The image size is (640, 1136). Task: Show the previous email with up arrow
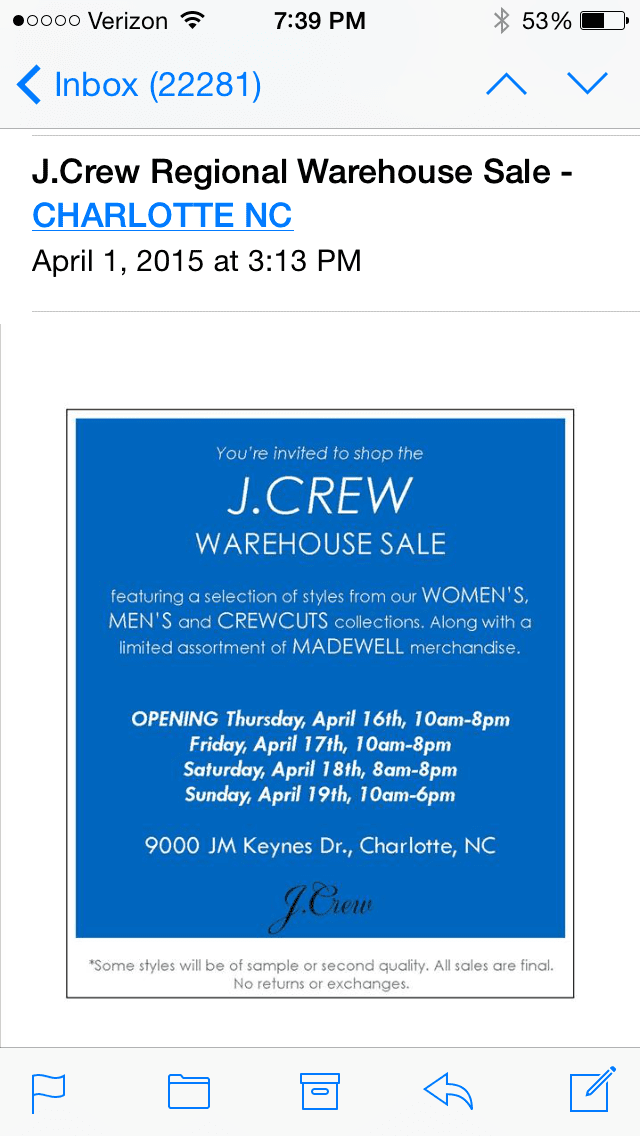point(506,85)
